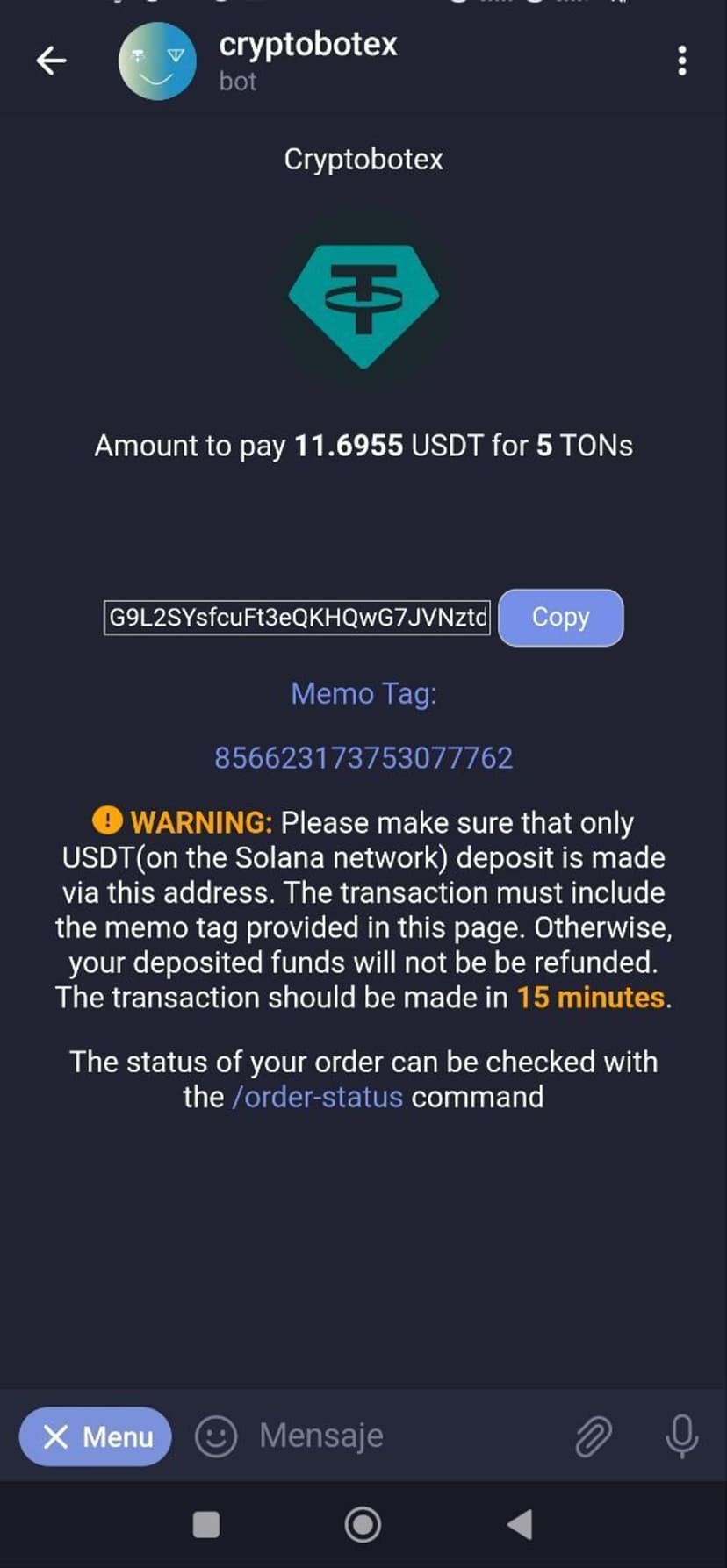The height and width of the screenshot is (1568, 727).
Task: Open the emoji picker
Action: point(215,1436)
